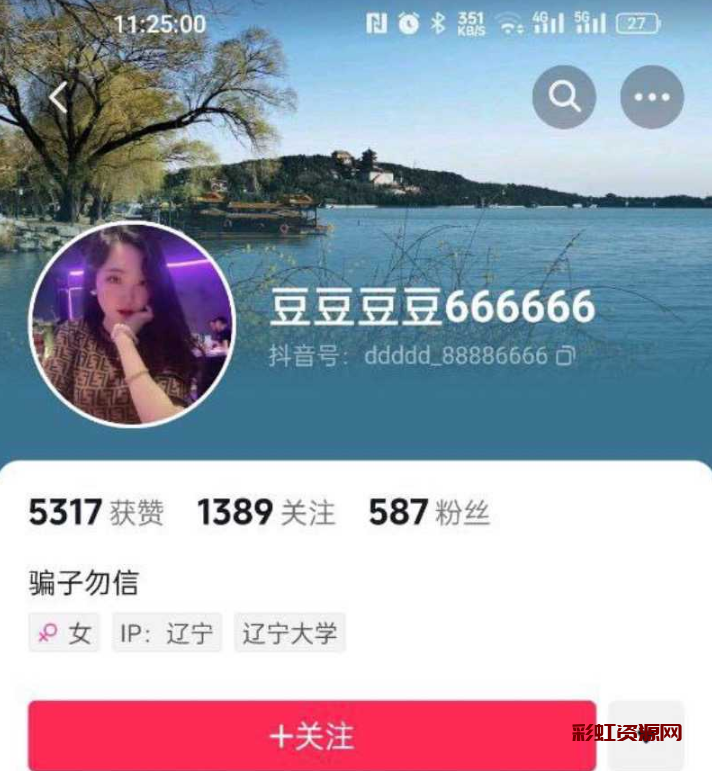View the profile avatar photo

131,324
